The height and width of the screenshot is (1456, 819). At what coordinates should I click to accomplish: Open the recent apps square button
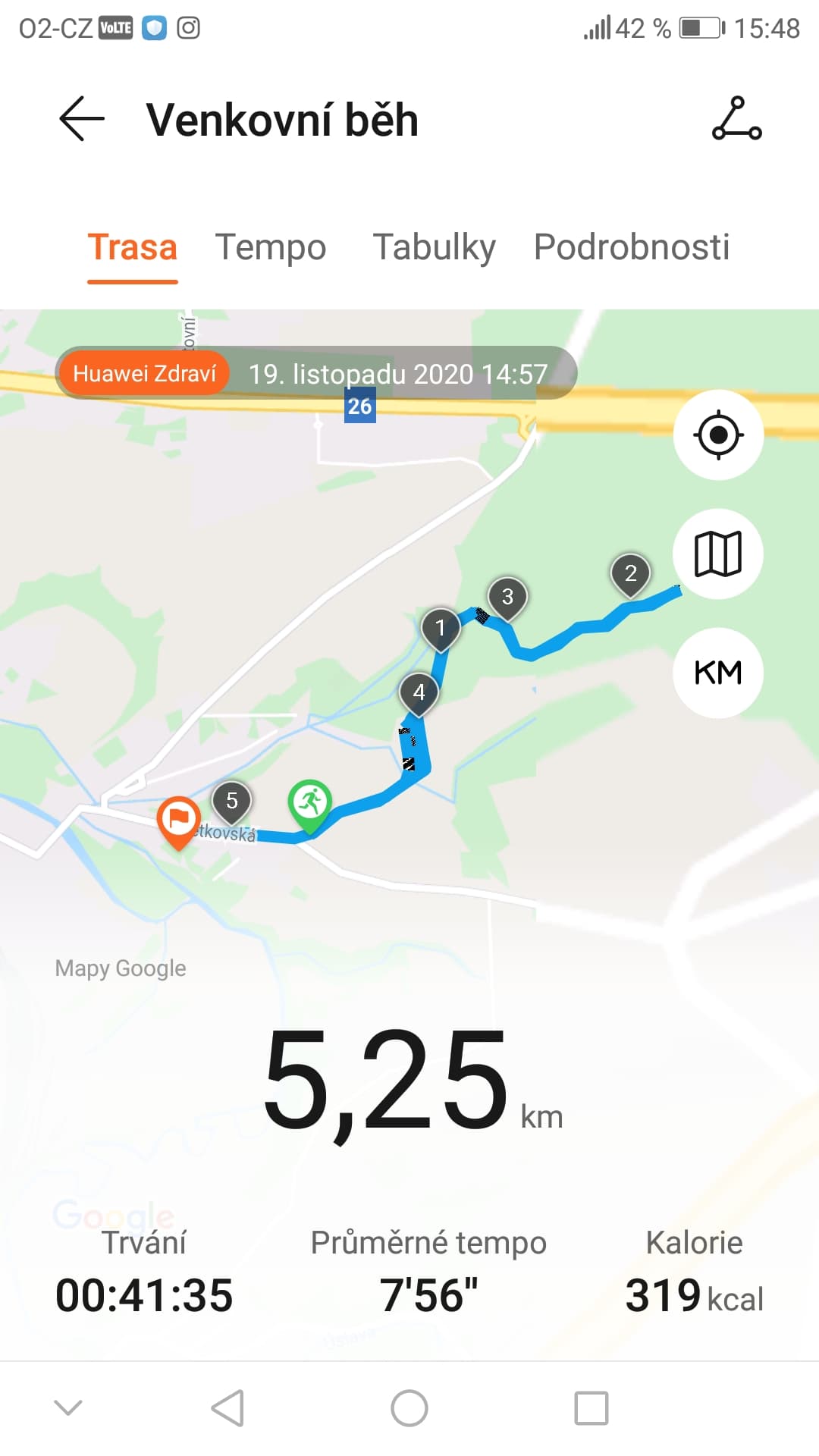(x=591, y=1408)
